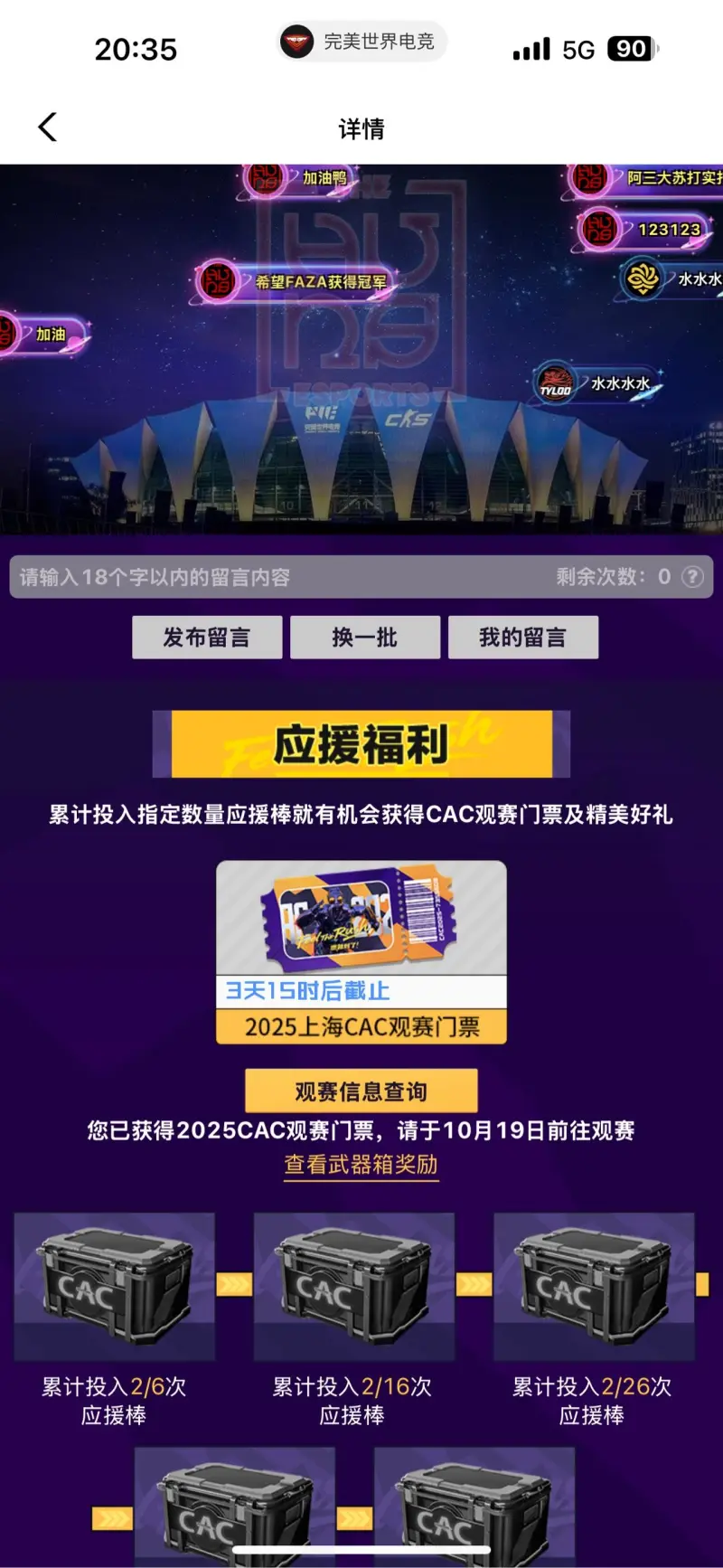Select the CAC case for 2/26次 应援棒
Screen dimensions: 723x1568
(593, 1286)
